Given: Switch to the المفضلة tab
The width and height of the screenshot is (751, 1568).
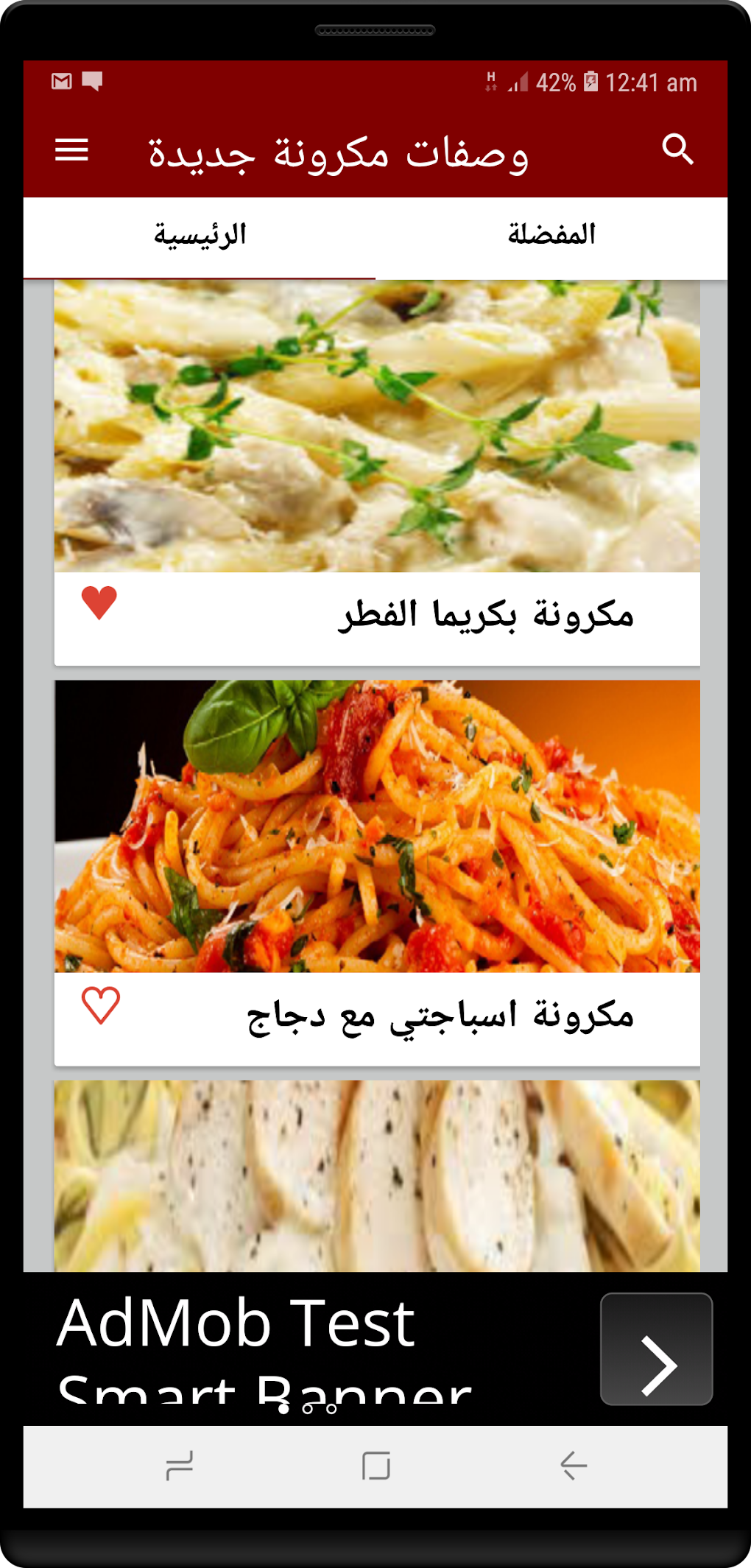Looking at the screenshot, I should 551,236.
